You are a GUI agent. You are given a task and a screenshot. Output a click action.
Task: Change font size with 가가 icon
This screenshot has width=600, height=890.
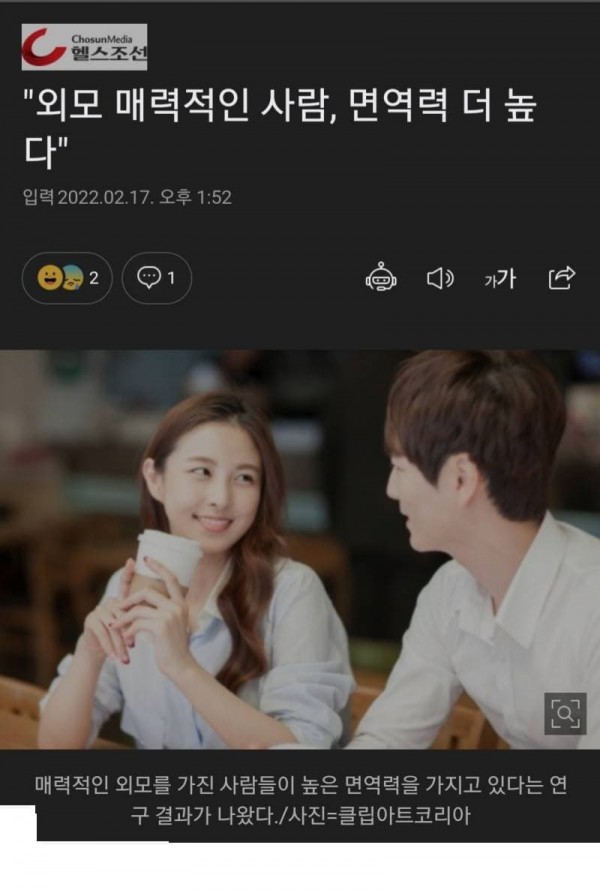coord(500,279)
